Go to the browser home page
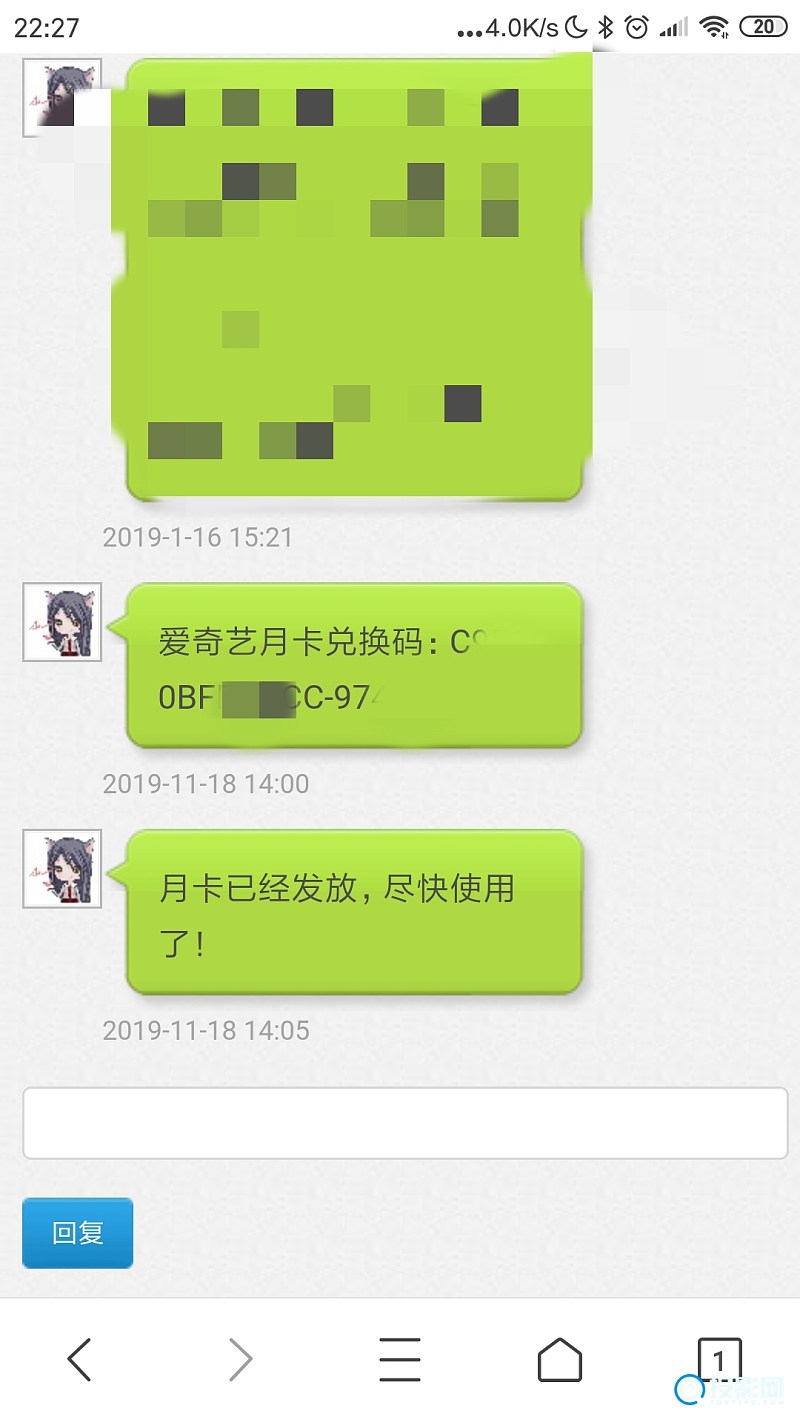Screen dimensions: 800x1422 click(559, 1359)
